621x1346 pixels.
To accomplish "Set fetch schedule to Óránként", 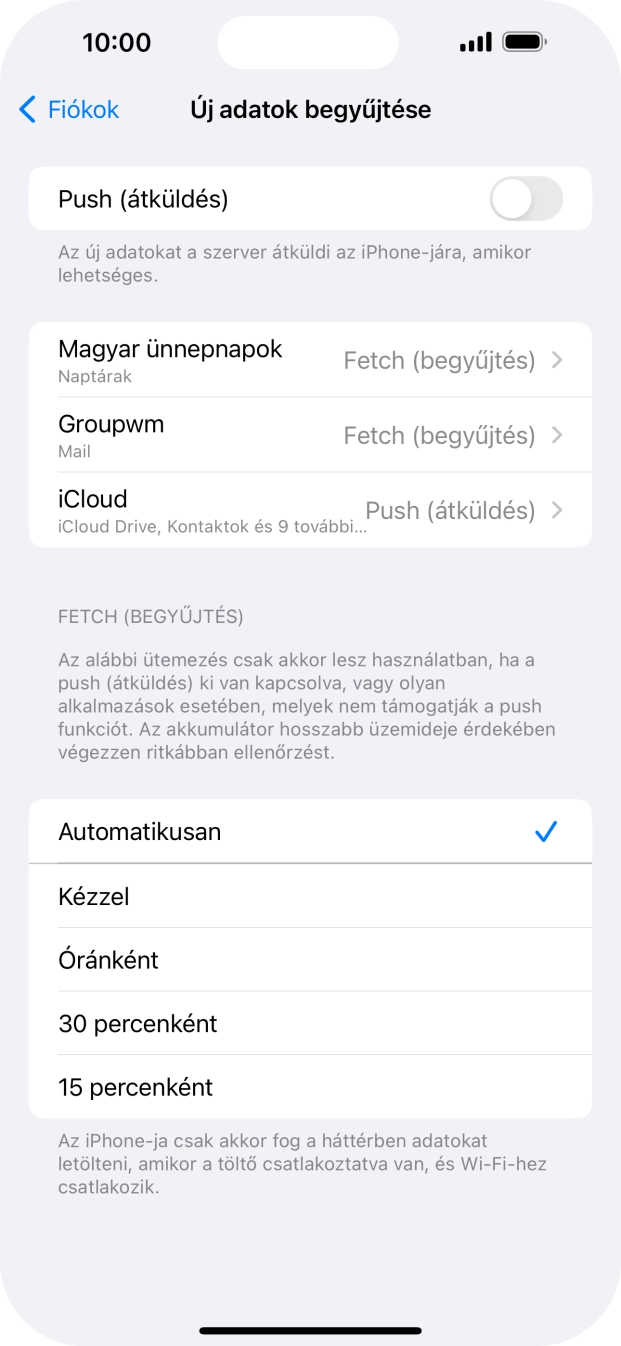I will [310, 960].
